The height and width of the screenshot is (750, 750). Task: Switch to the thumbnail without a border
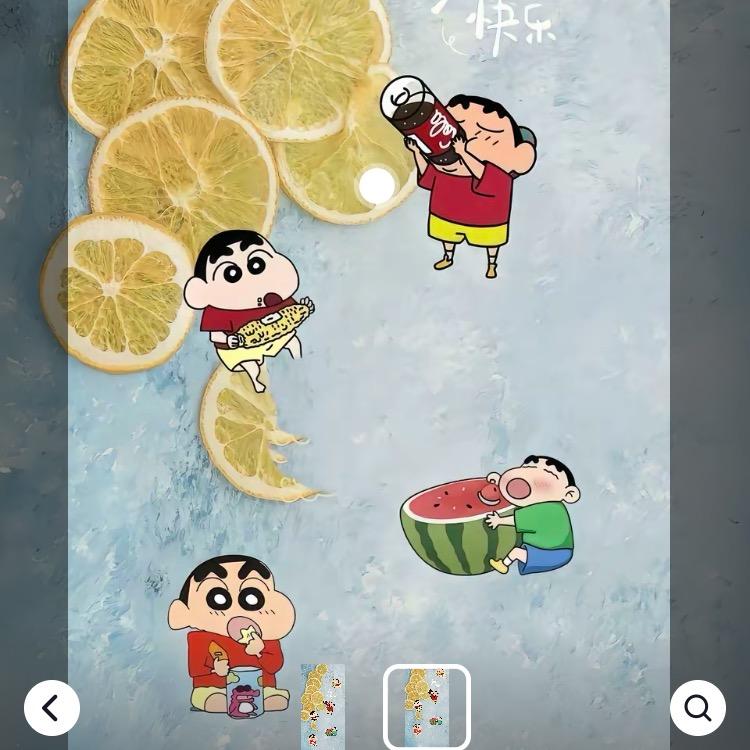pyautogui.click(x=323, y=707)
